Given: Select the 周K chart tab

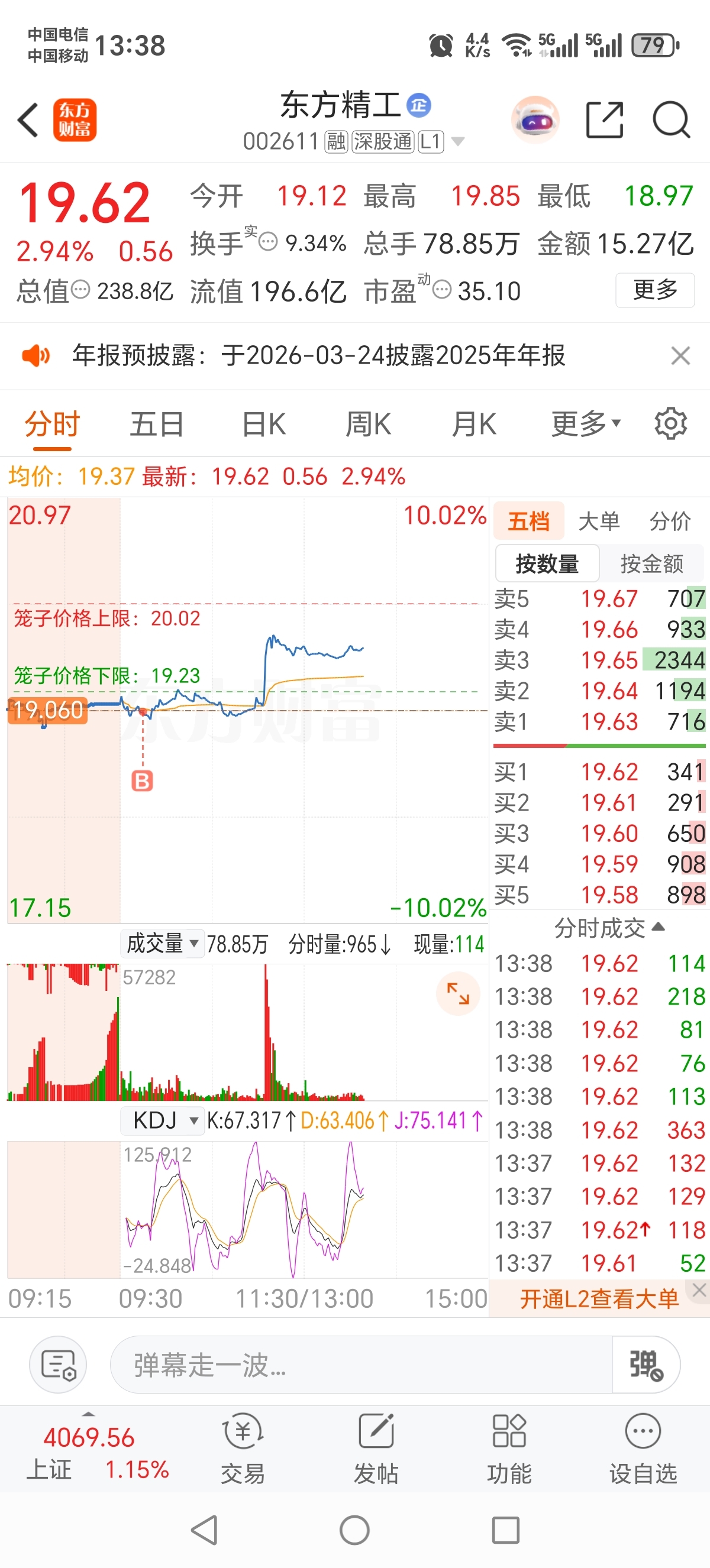Looking at the screenshot, I should point(369,425).
